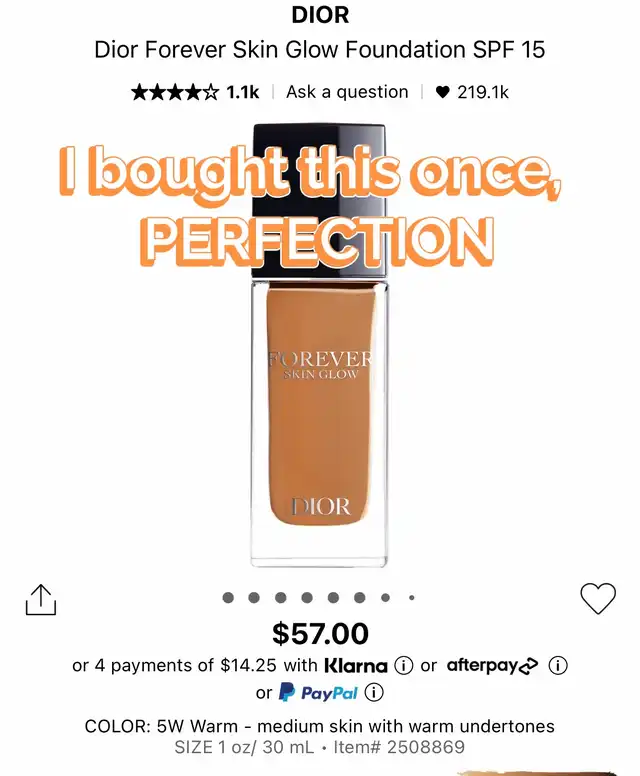
Task: Open the Ask a question link
Action: pos(347,92)
